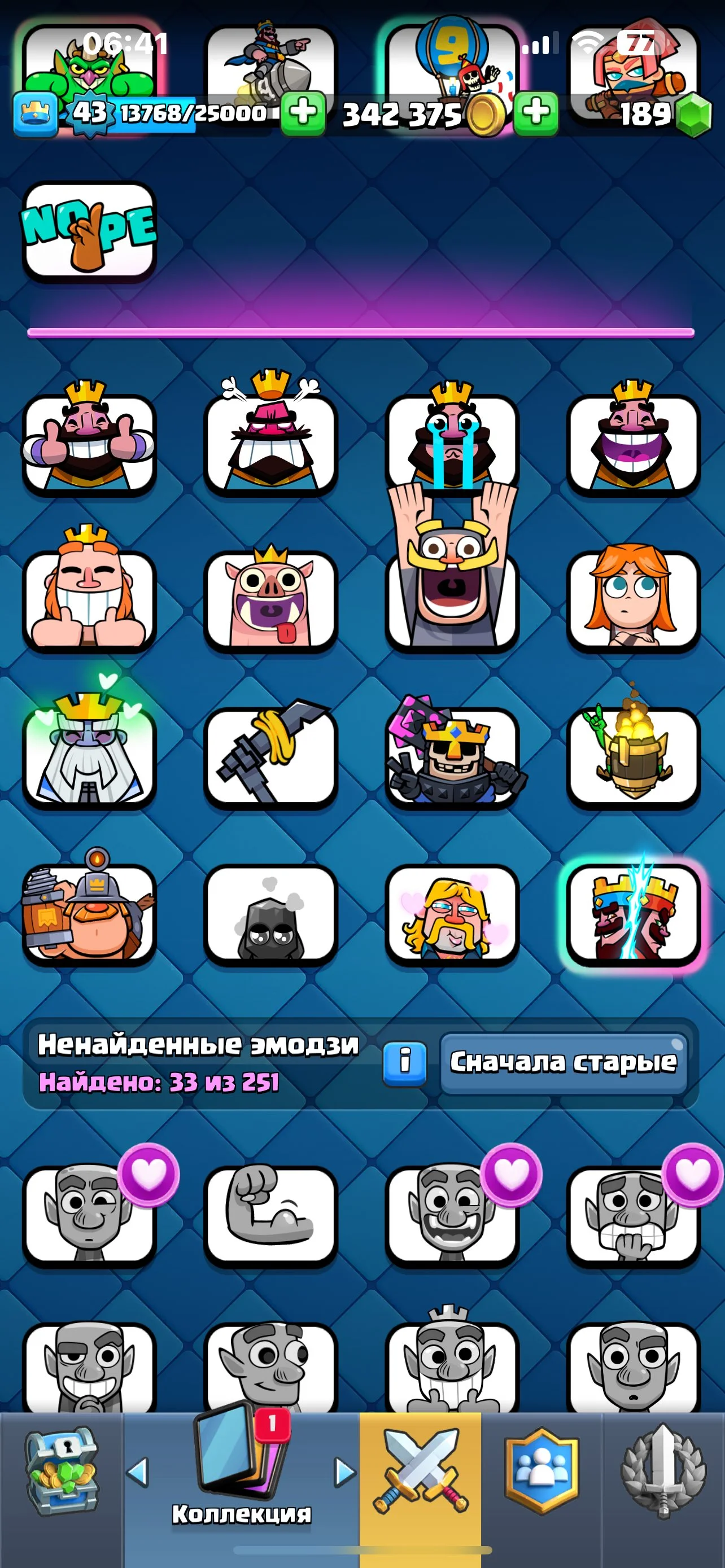Switch to the Battle crossed swords tab
725x1568 pixels.
tap(420, 1472)
